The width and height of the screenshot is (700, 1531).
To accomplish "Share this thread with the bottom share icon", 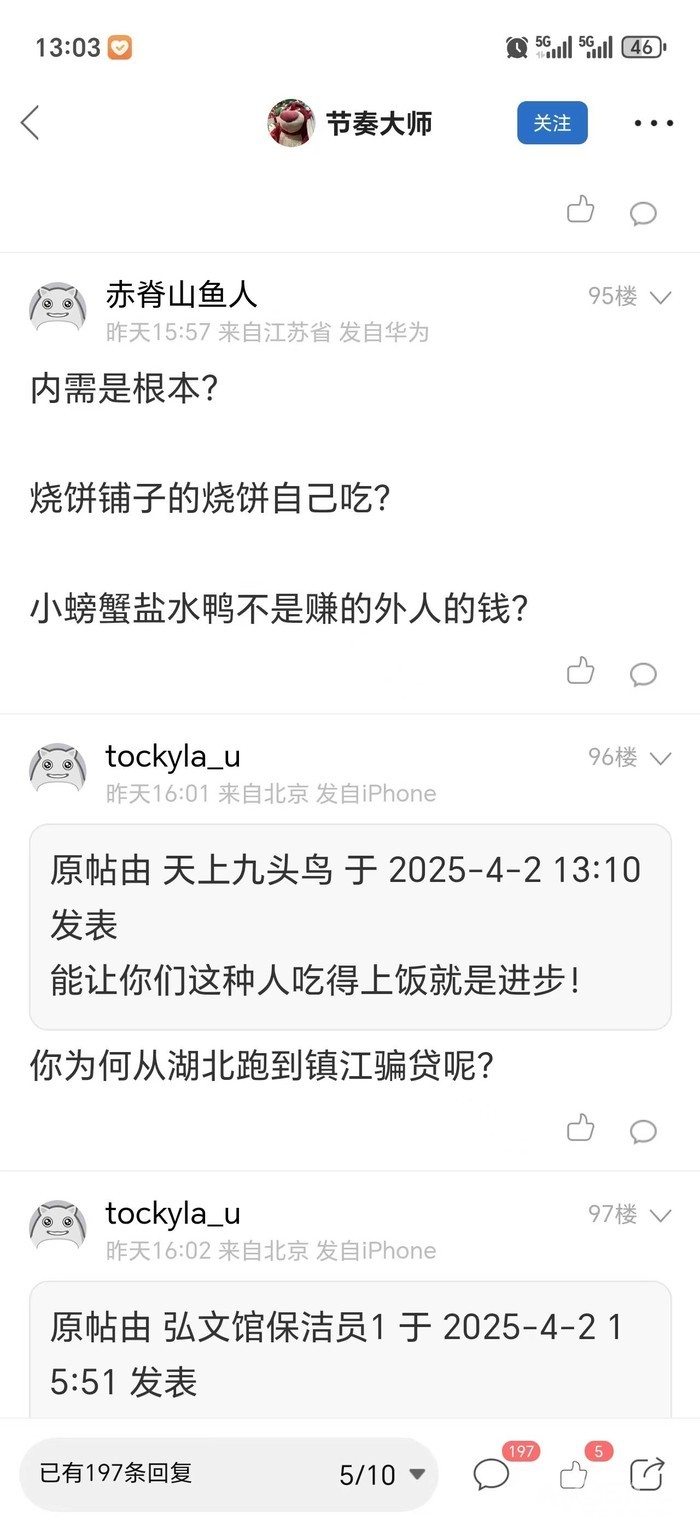I will click(648, 1474).
